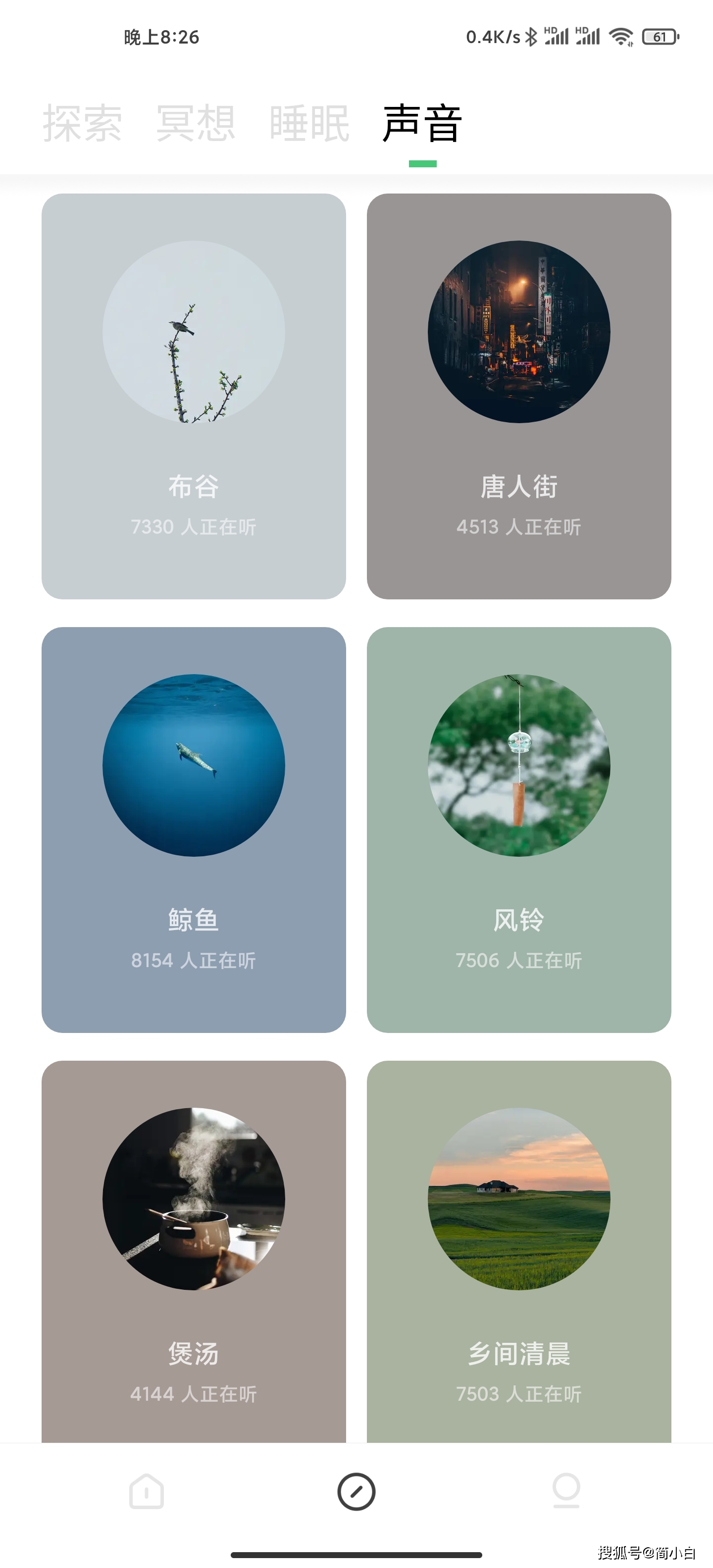Viewport: 713px width, 1568px height.
Task: Open the profile tab in bottom bar
Action: [566, 1491]
